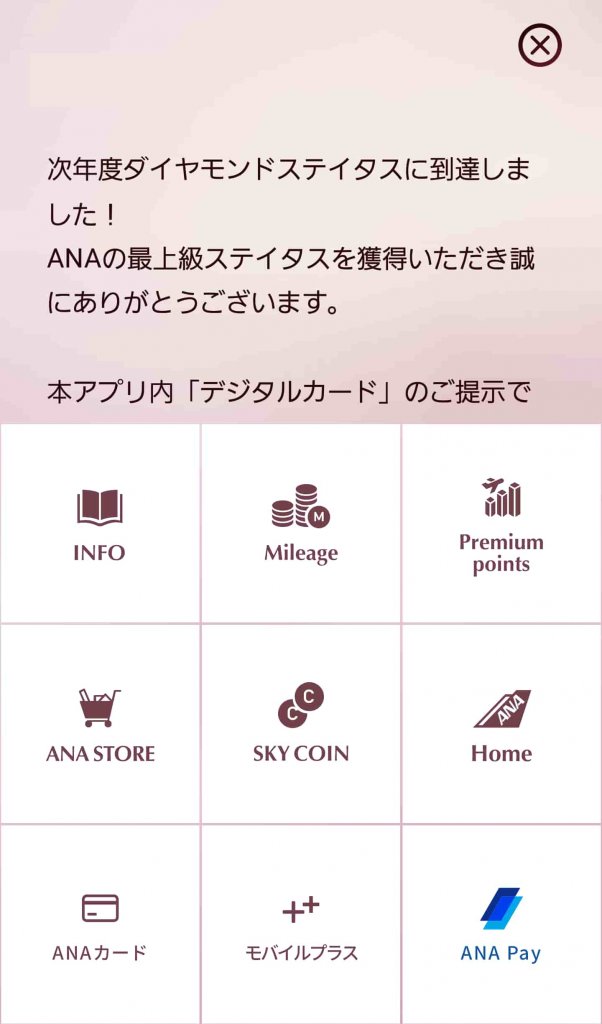Go to ANA STORE
This screenshot has height=1024, width=602.
[100, 724]
